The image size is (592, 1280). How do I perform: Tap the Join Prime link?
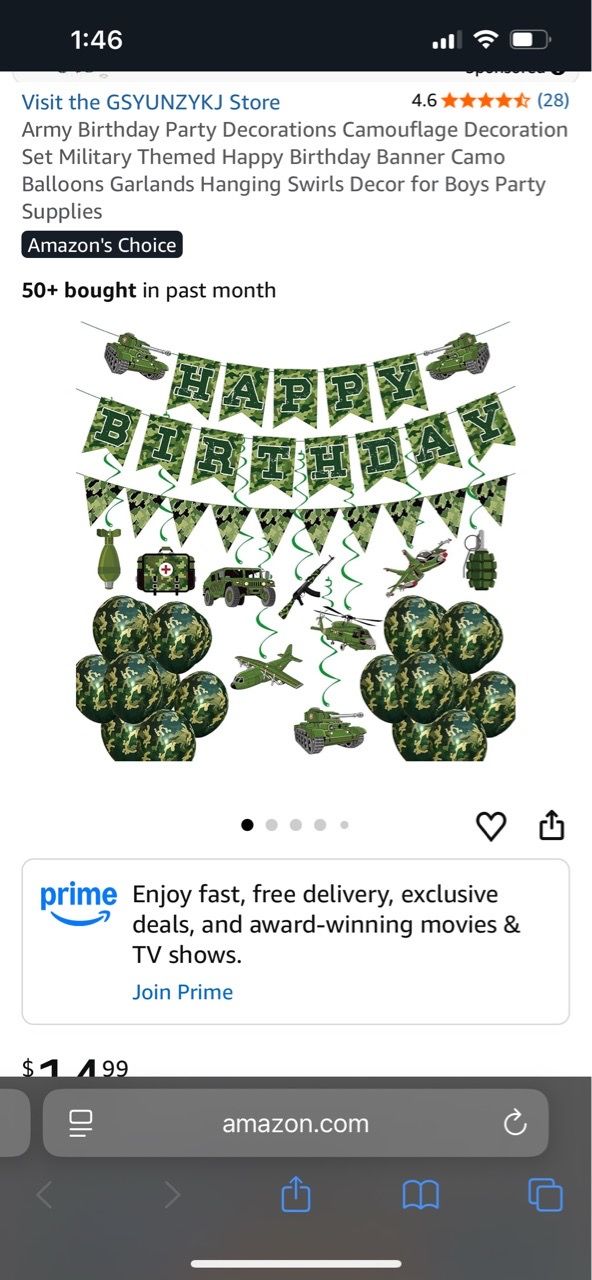[182, 992]
